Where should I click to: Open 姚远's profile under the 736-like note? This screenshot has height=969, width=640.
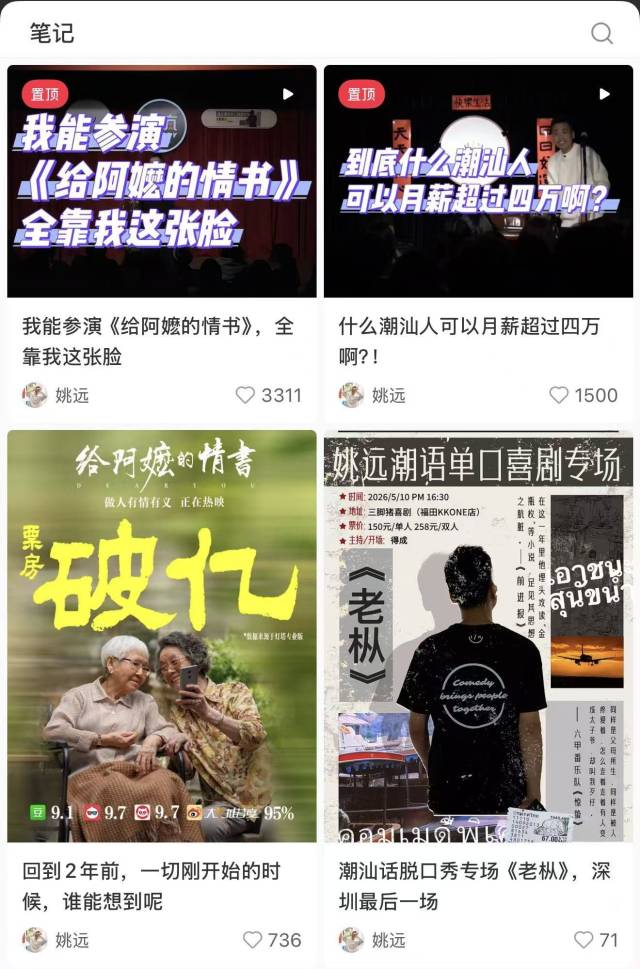[56, 940]
